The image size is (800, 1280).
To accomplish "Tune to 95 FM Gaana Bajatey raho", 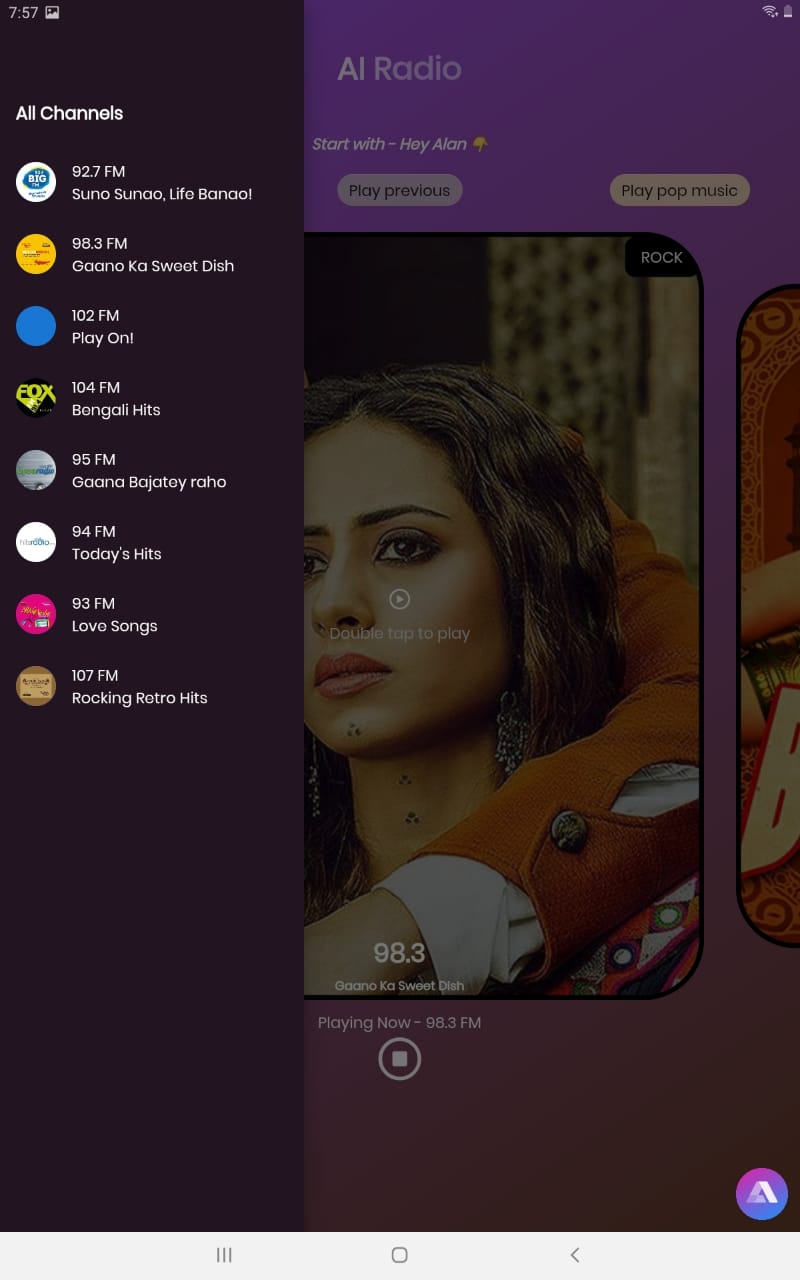I will (150, 470).
